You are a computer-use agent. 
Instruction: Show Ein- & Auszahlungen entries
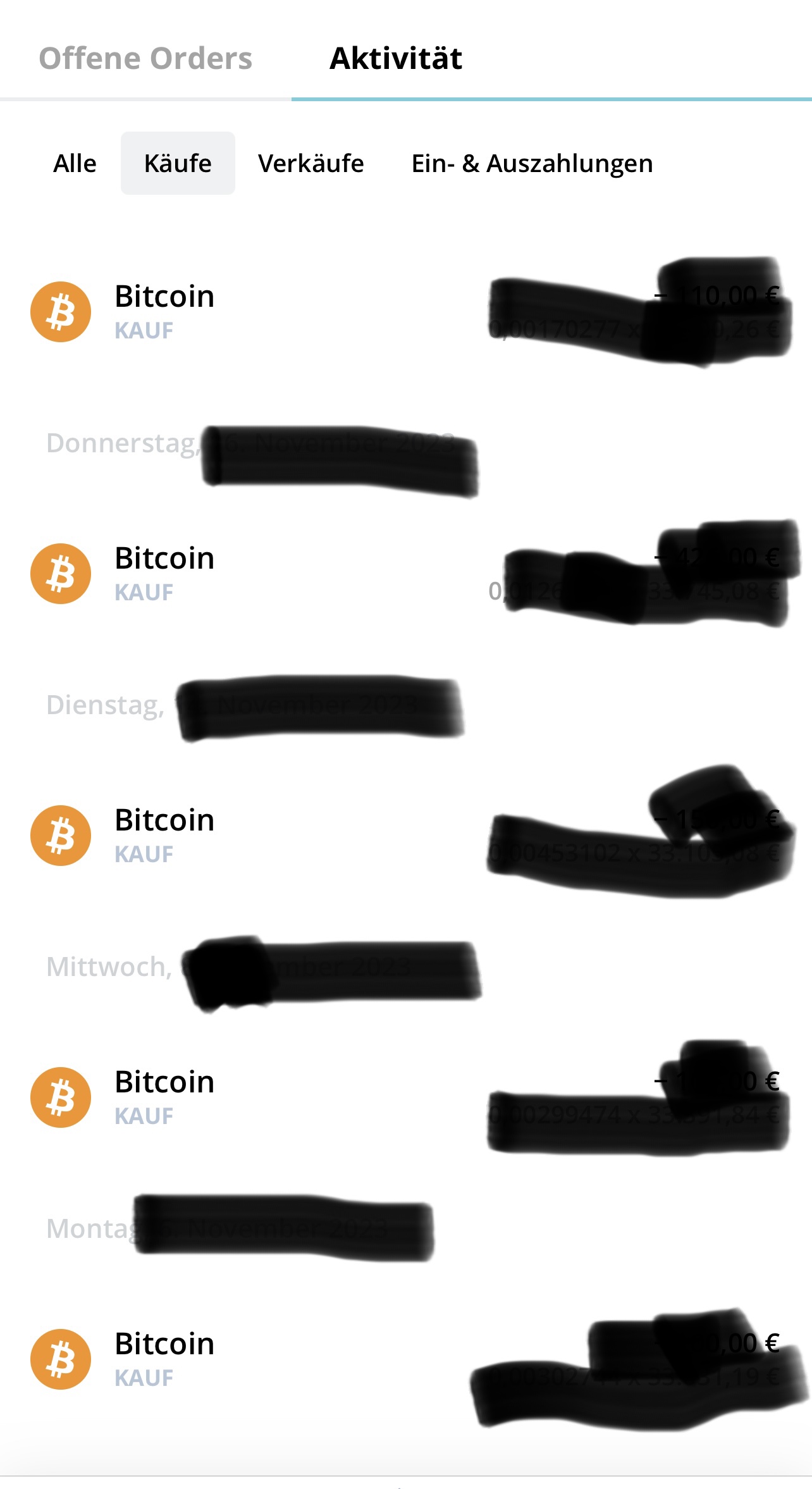(532, 163)
